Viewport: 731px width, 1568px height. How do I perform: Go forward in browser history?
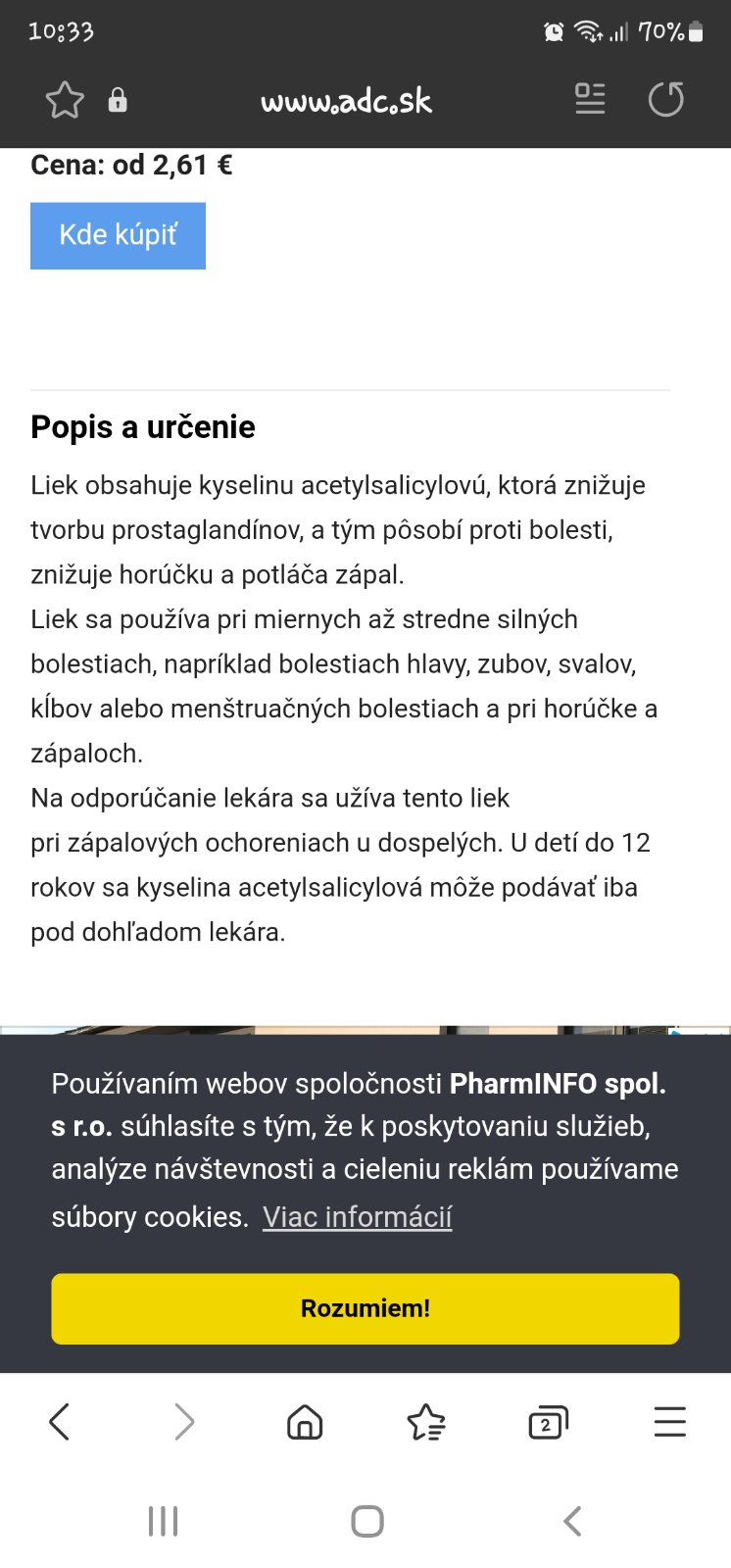[x=183, y=1421]
